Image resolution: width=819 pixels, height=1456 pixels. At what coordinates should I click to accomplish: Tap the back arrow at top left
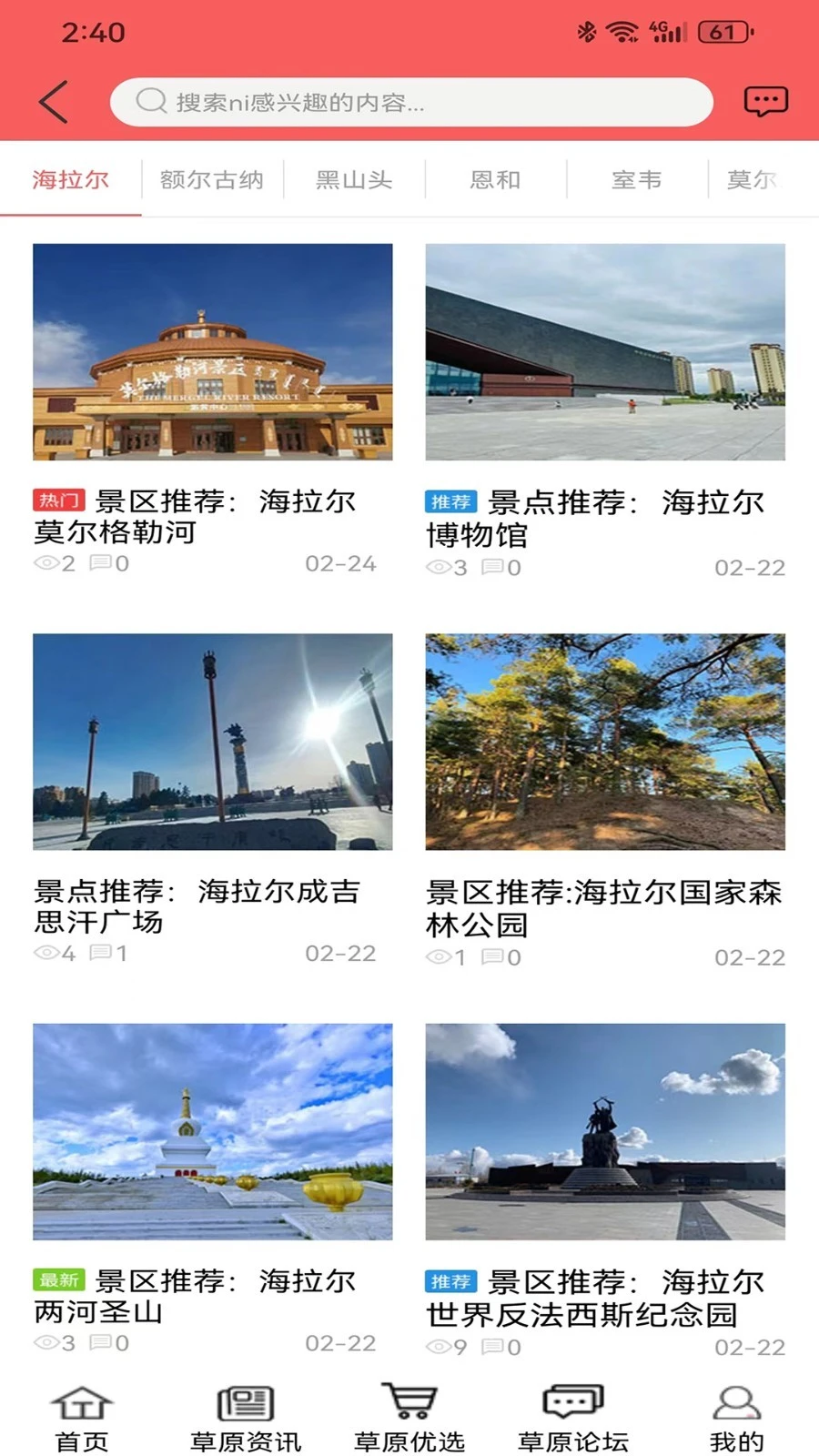[x=52, y=102]
